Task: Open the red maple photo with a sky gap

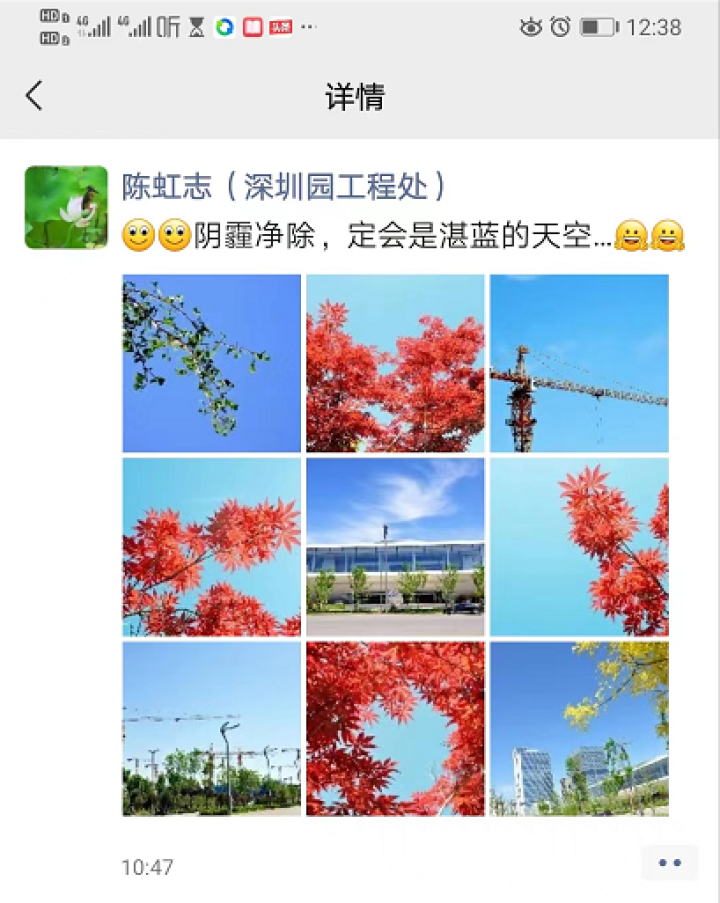Action: click(x=395, y=729)
